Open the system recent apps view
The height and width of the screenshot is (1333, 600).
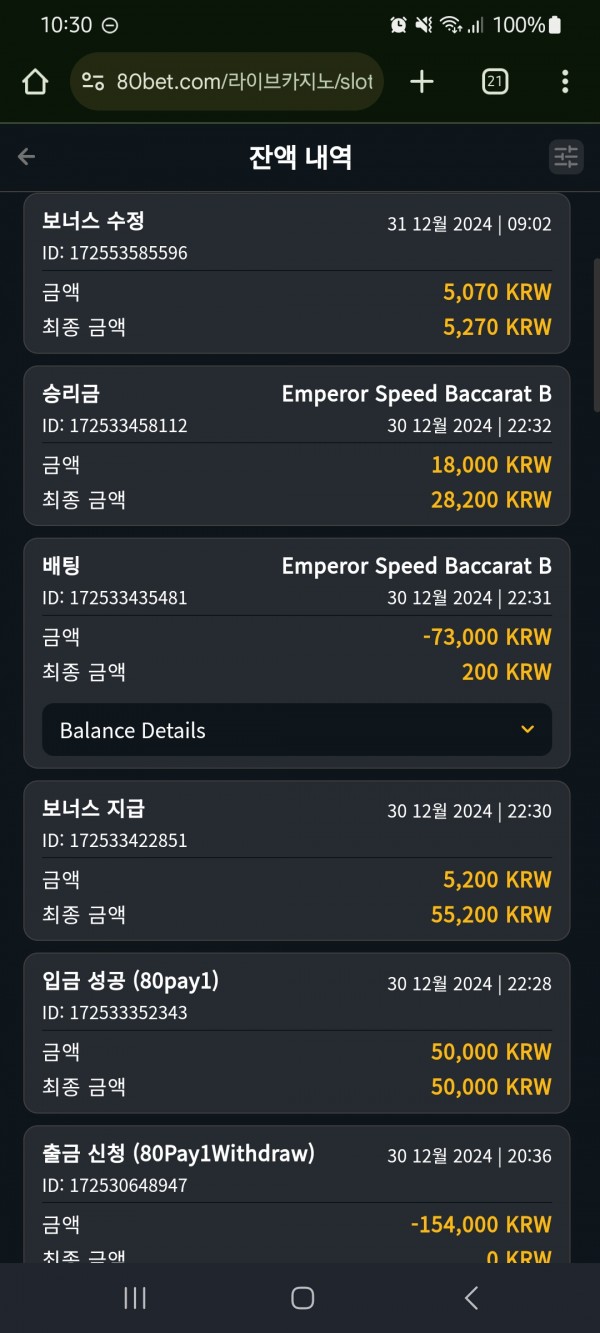point(135,1298)
